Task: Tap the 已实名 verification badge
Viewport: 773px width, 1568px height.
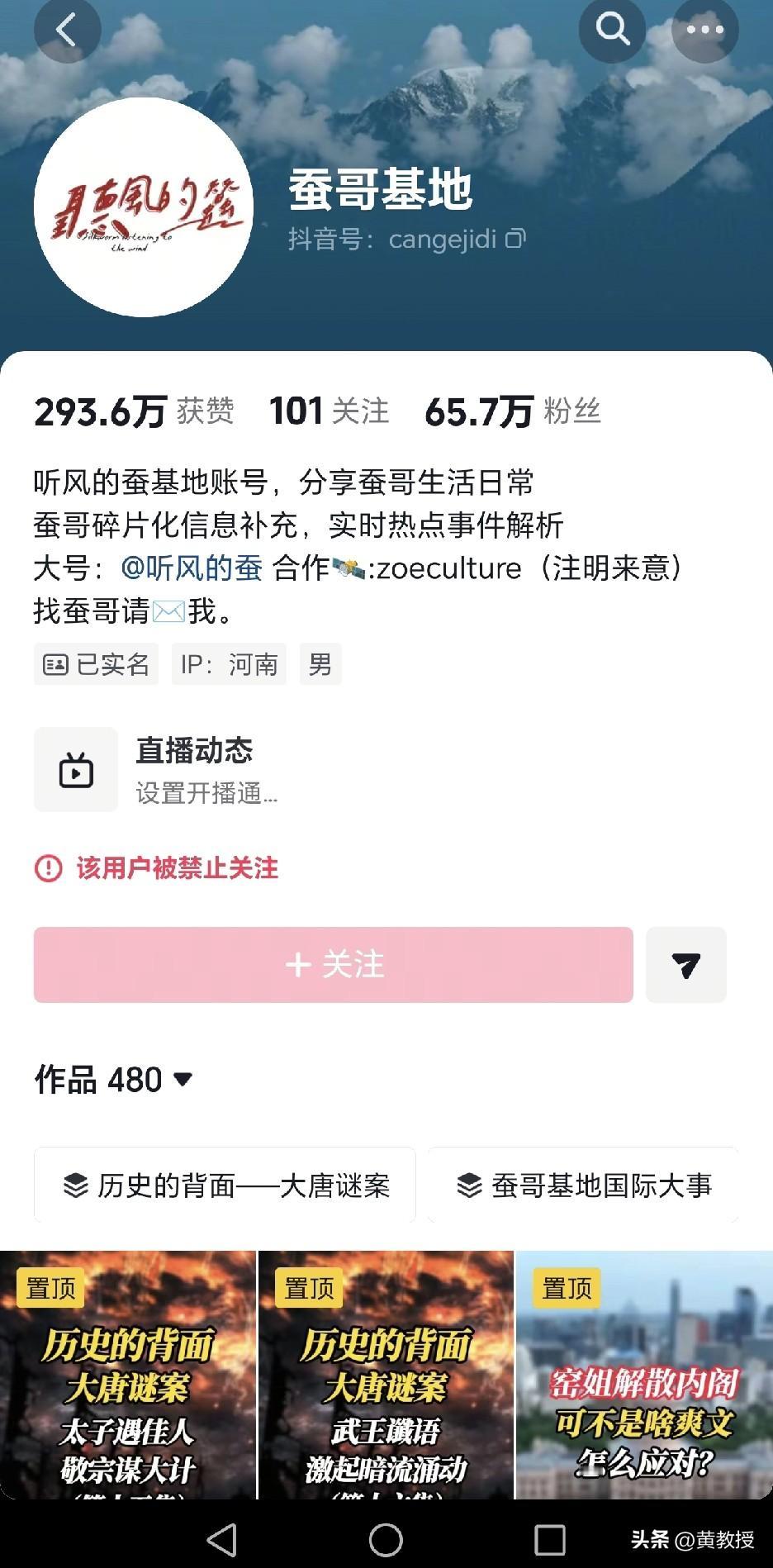Action: (96, 663)
